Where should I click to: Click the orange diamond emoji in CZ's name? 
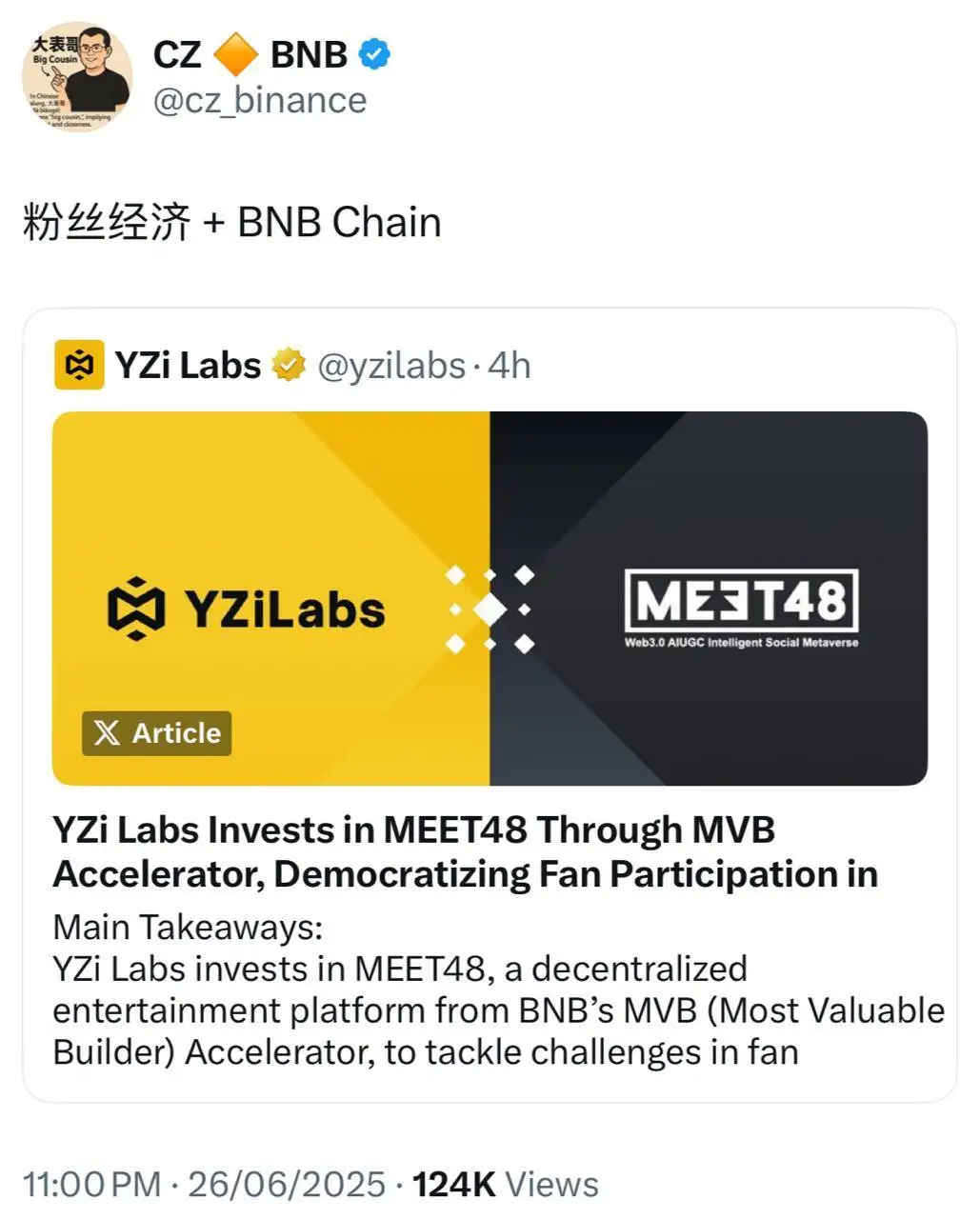point(236,54)
